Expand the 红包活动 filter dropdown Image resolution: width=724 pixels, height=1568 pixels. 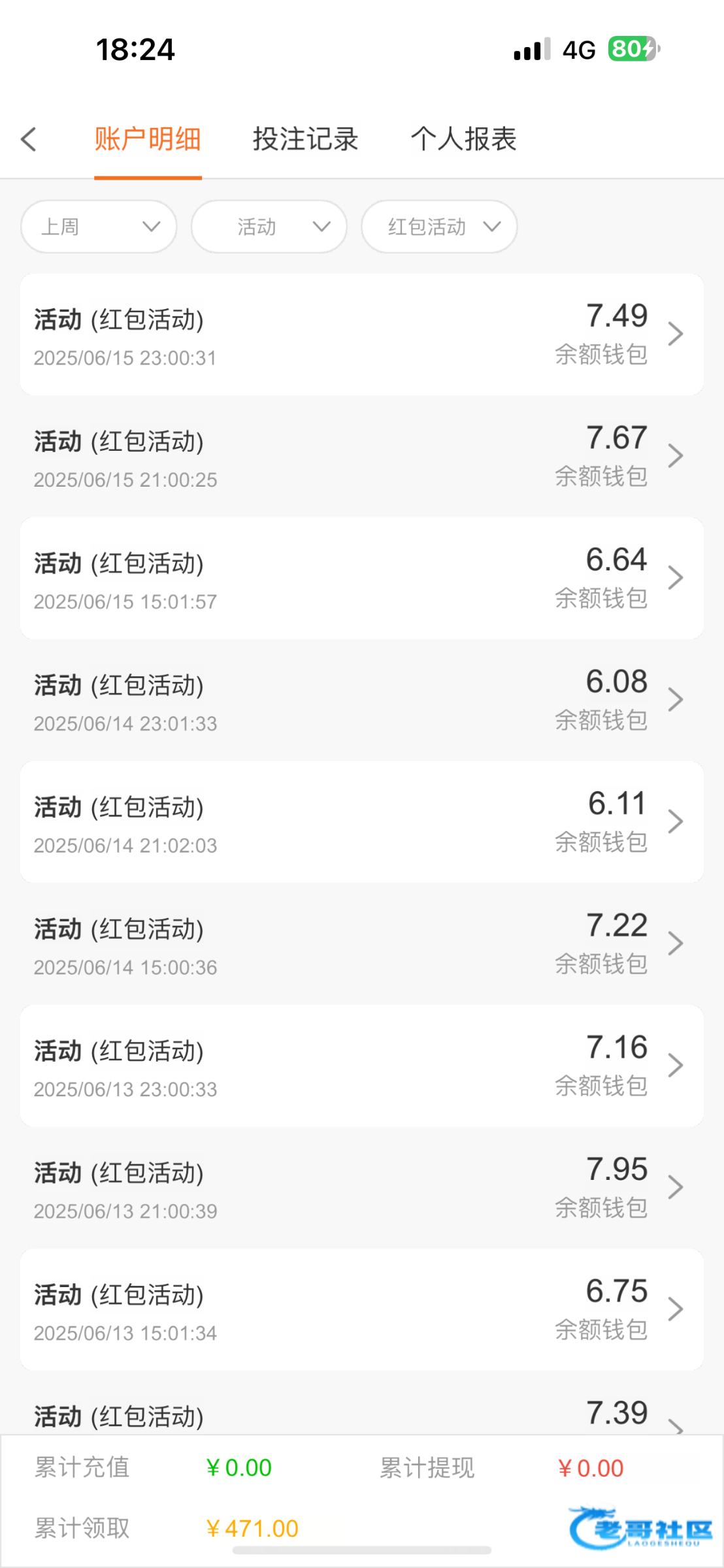(439, 227)
